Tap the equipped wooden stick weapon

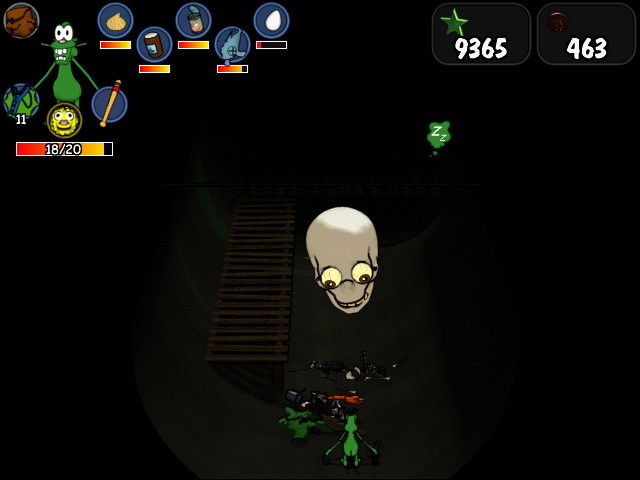click(109, 103)
